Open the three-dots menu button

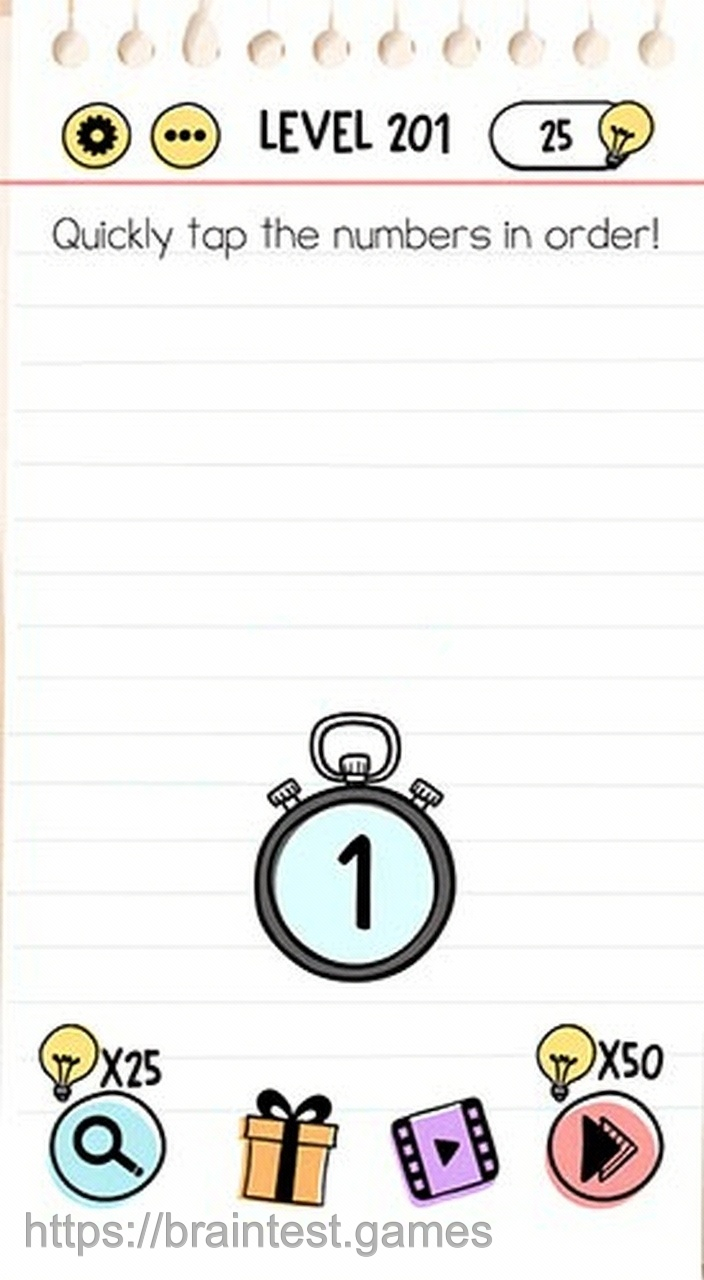click(x=185, y=136)
